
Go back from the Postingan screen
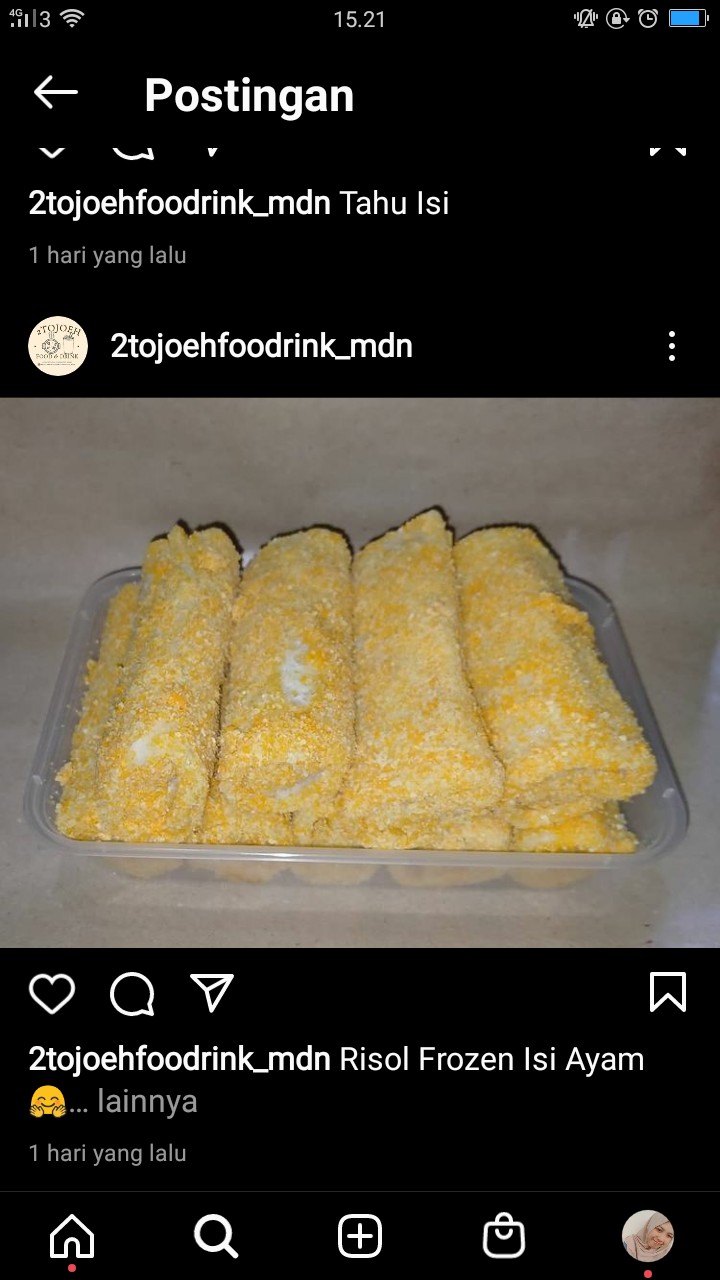pyautogui.click(x=56, y=94)
